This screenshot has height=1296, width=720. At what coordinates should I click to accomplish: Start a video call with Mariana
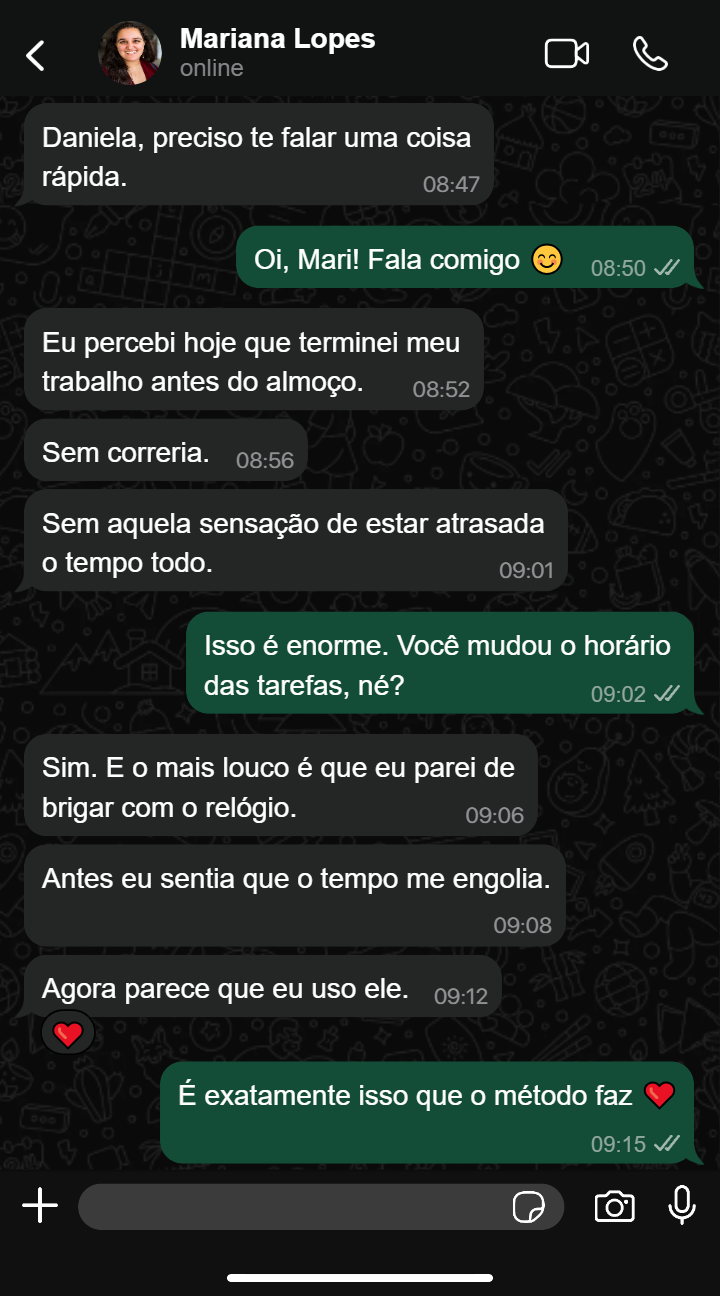point(566,54)
